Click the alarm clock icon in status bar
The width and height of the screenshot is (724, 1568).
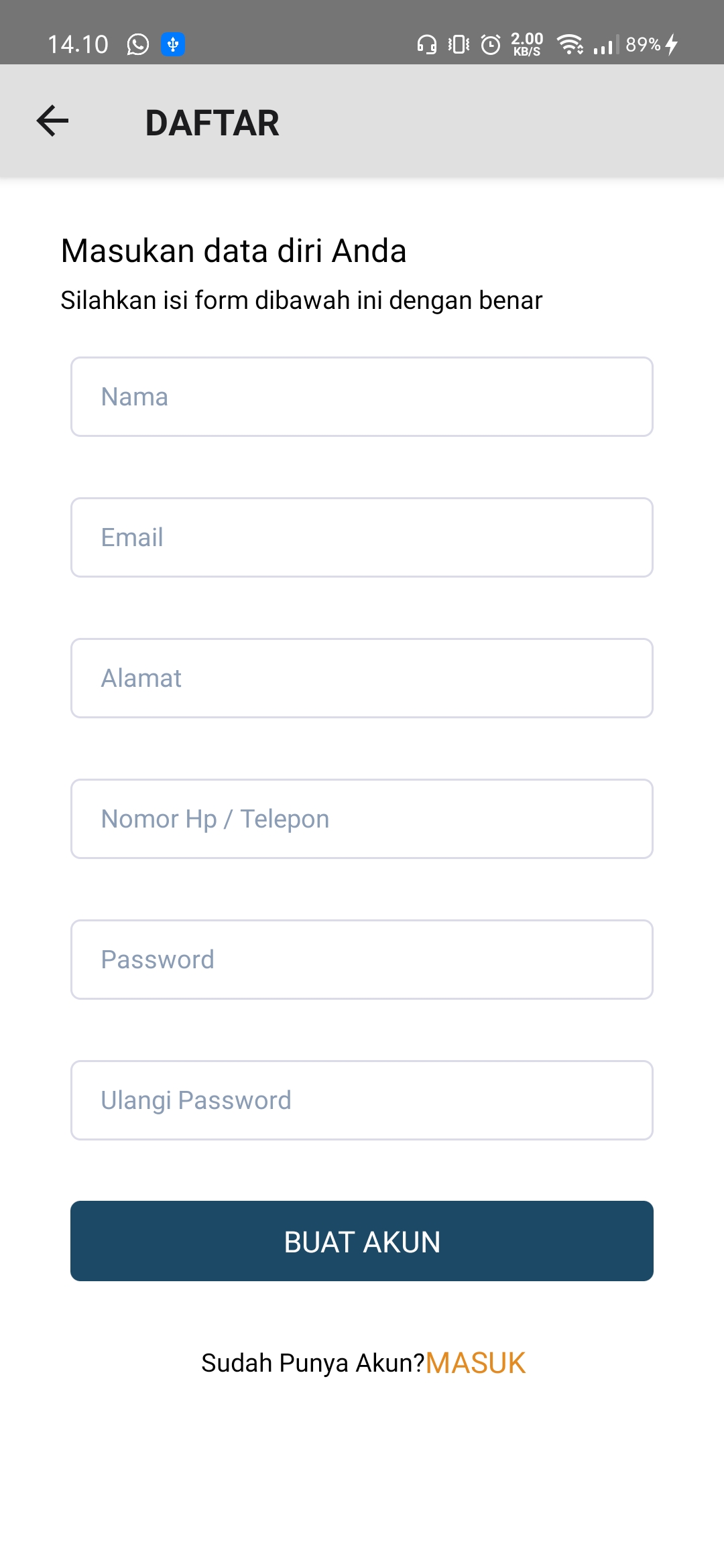coord(489,44)
